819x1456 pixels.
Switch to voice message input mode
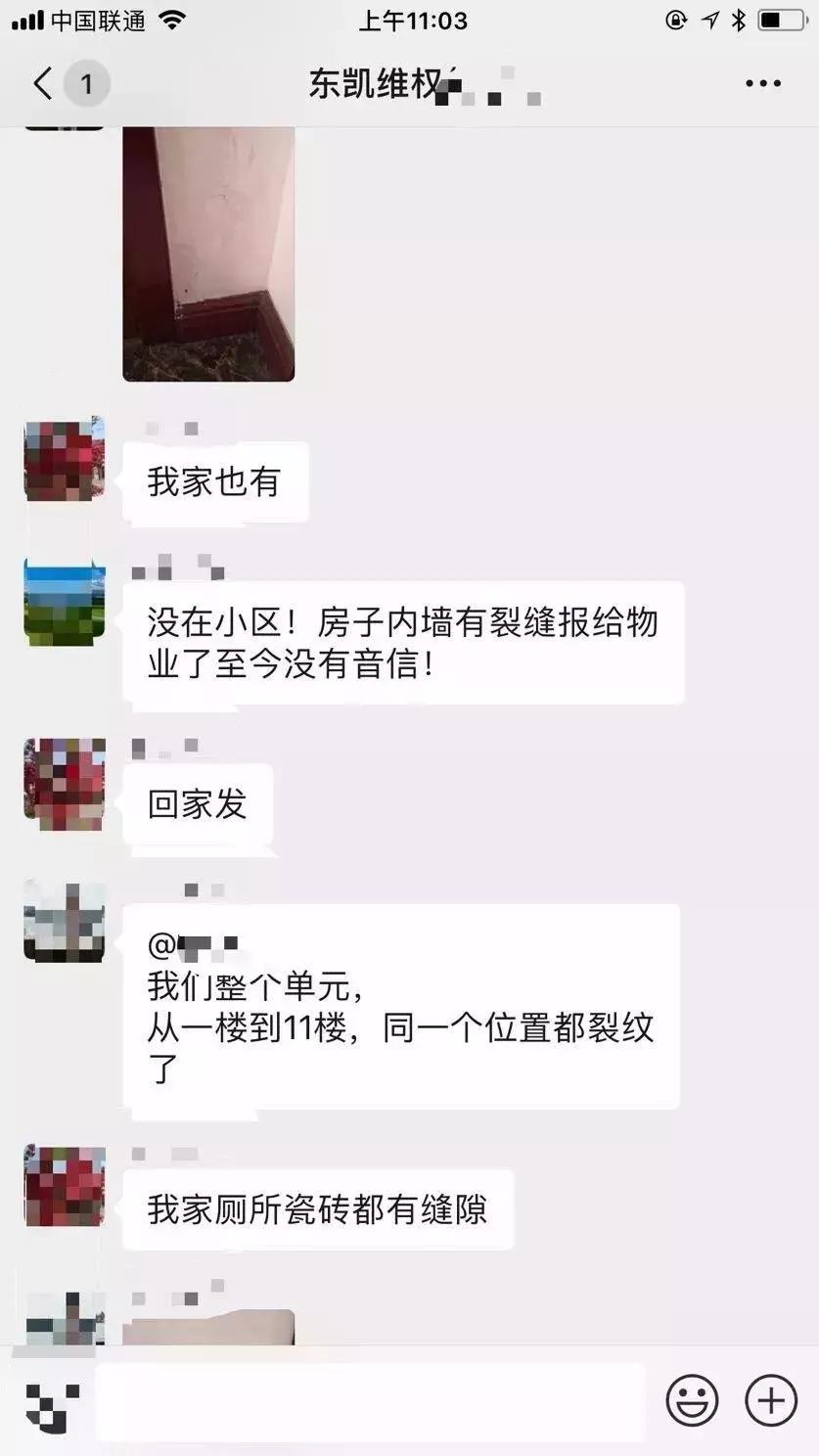[x=47, y=1401]
